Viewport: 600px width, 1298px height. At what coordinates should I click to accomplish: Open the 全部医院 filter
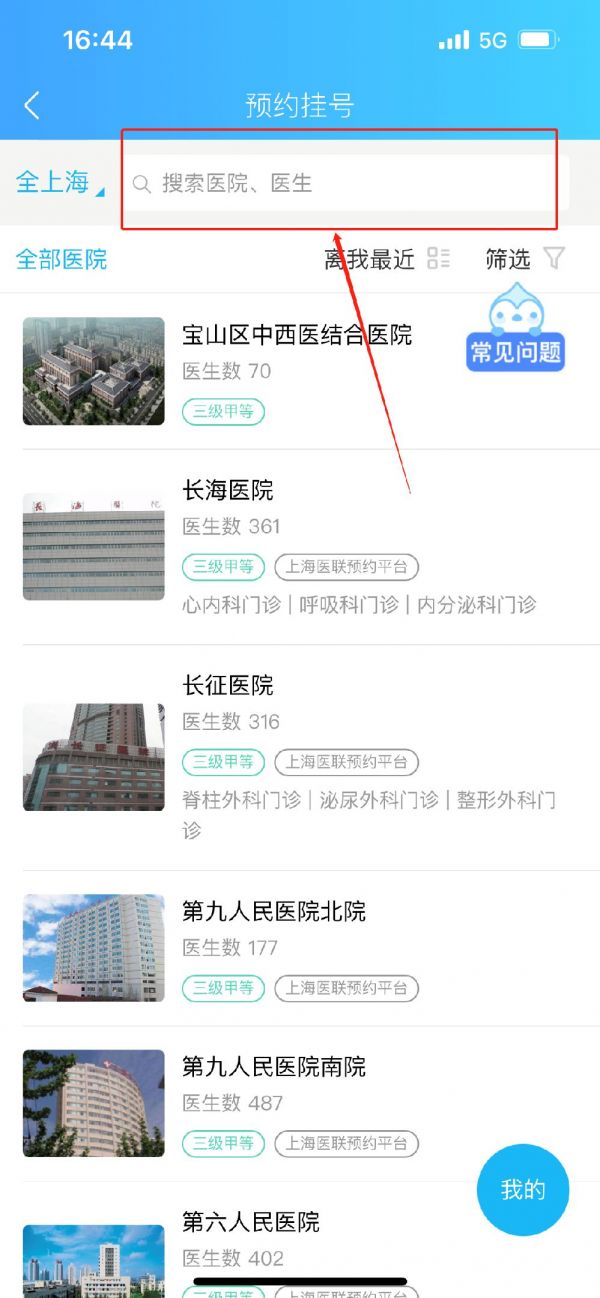[x=61, y=260]
